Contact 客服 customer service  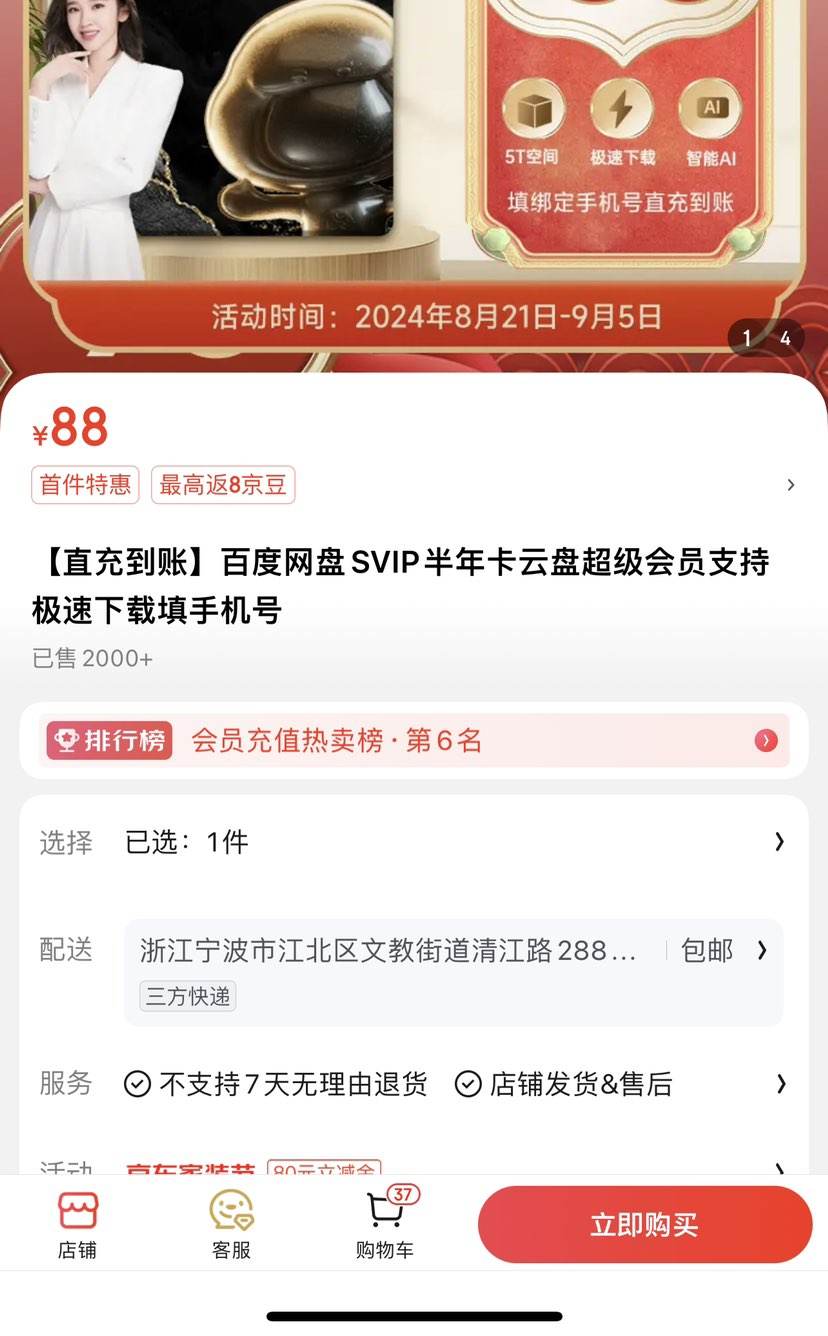231,1225
